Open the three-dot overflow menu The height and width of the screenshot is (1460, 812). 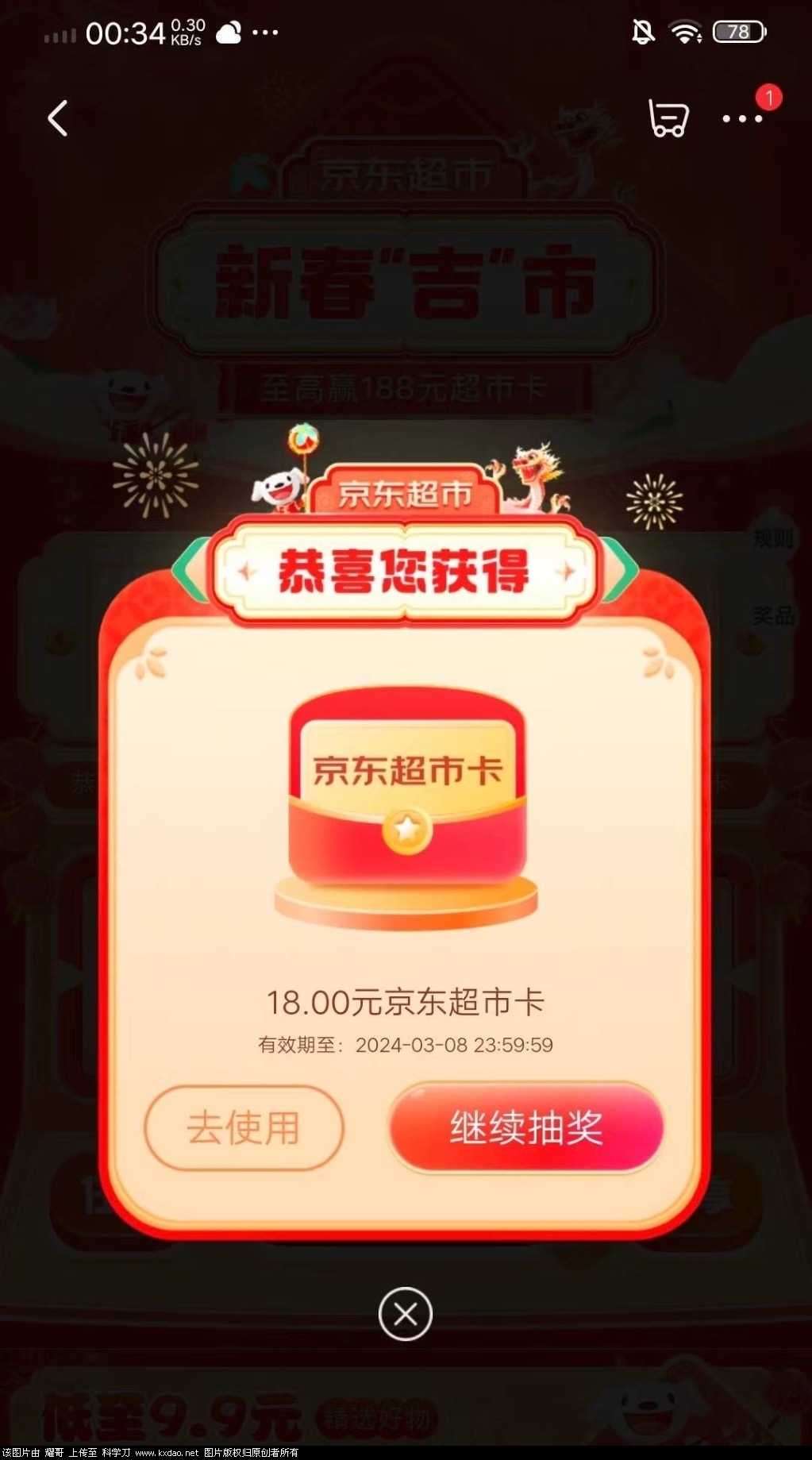tap(742, 119)
